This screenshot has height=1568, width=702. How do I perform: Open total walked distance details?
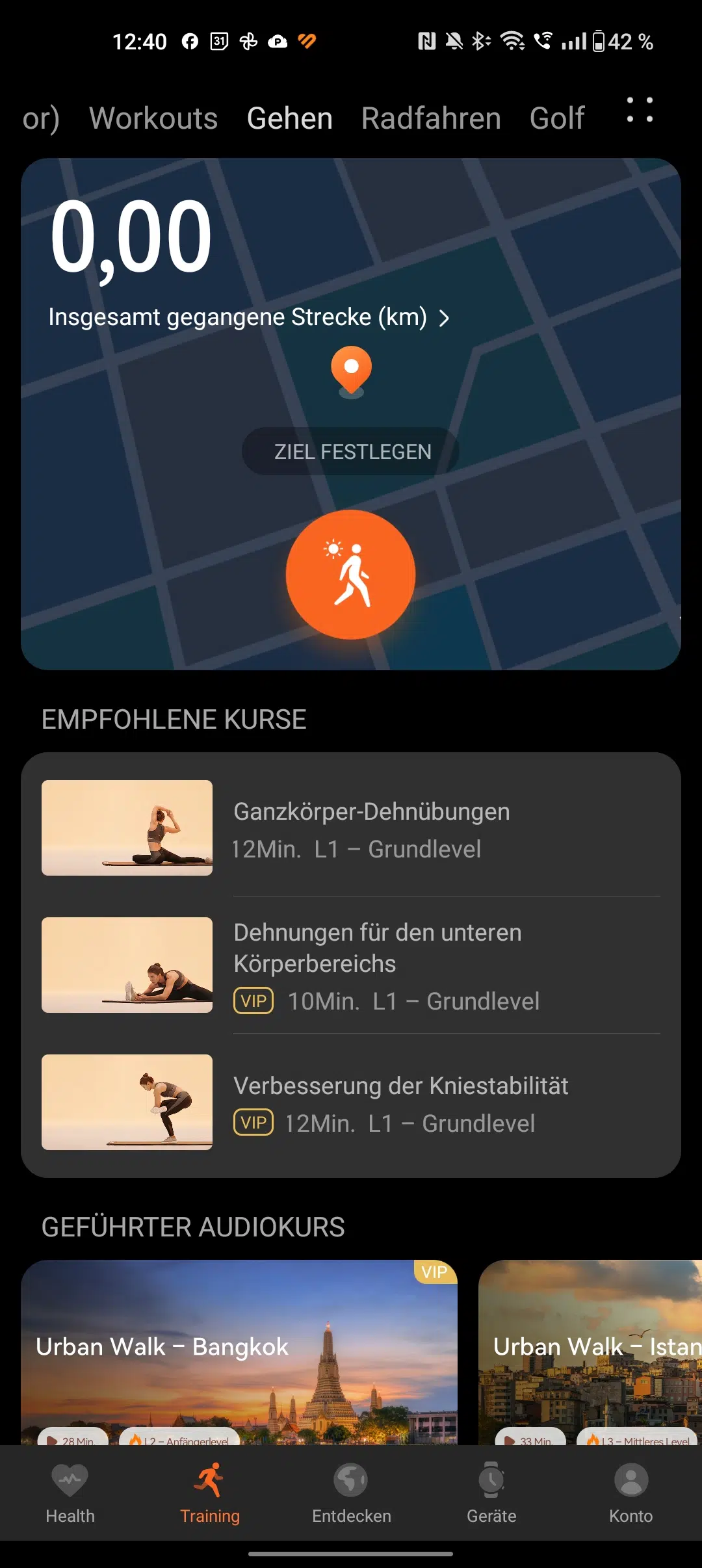click(249, 317)
